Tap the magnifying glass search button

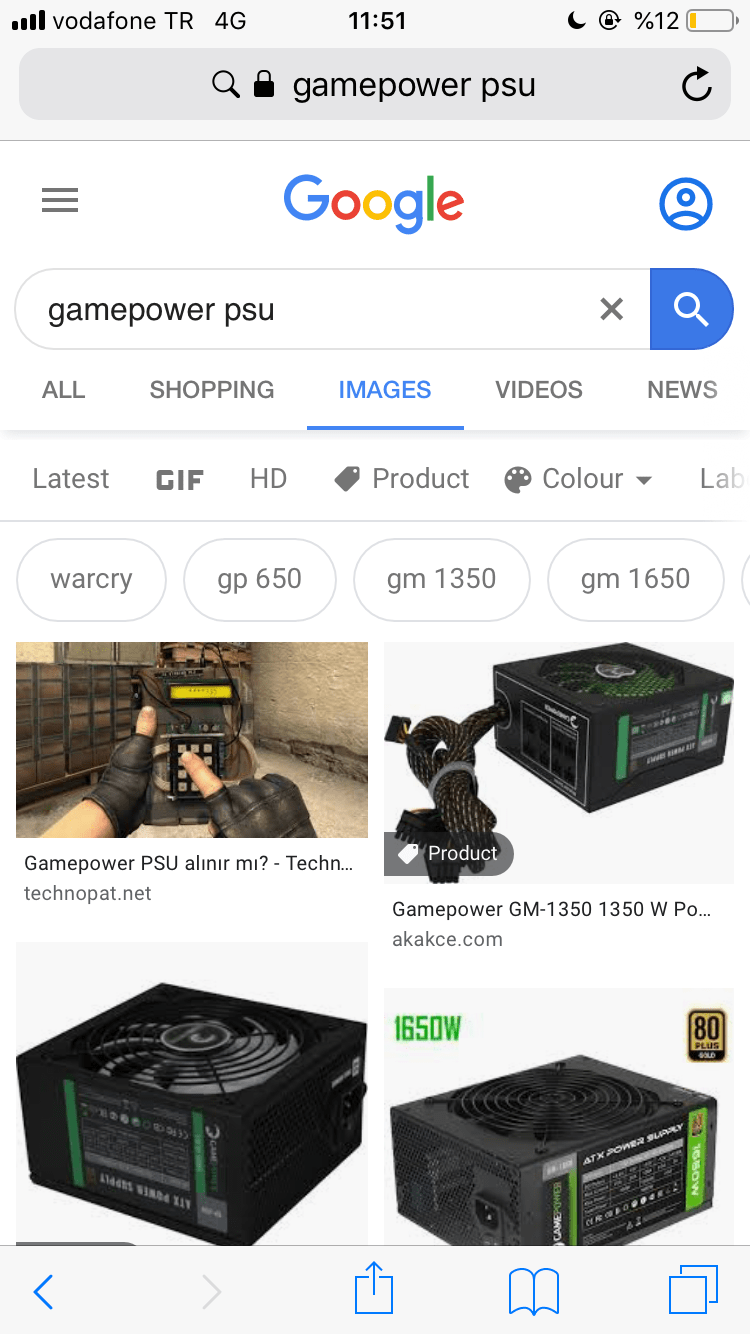tap(691, 309)
